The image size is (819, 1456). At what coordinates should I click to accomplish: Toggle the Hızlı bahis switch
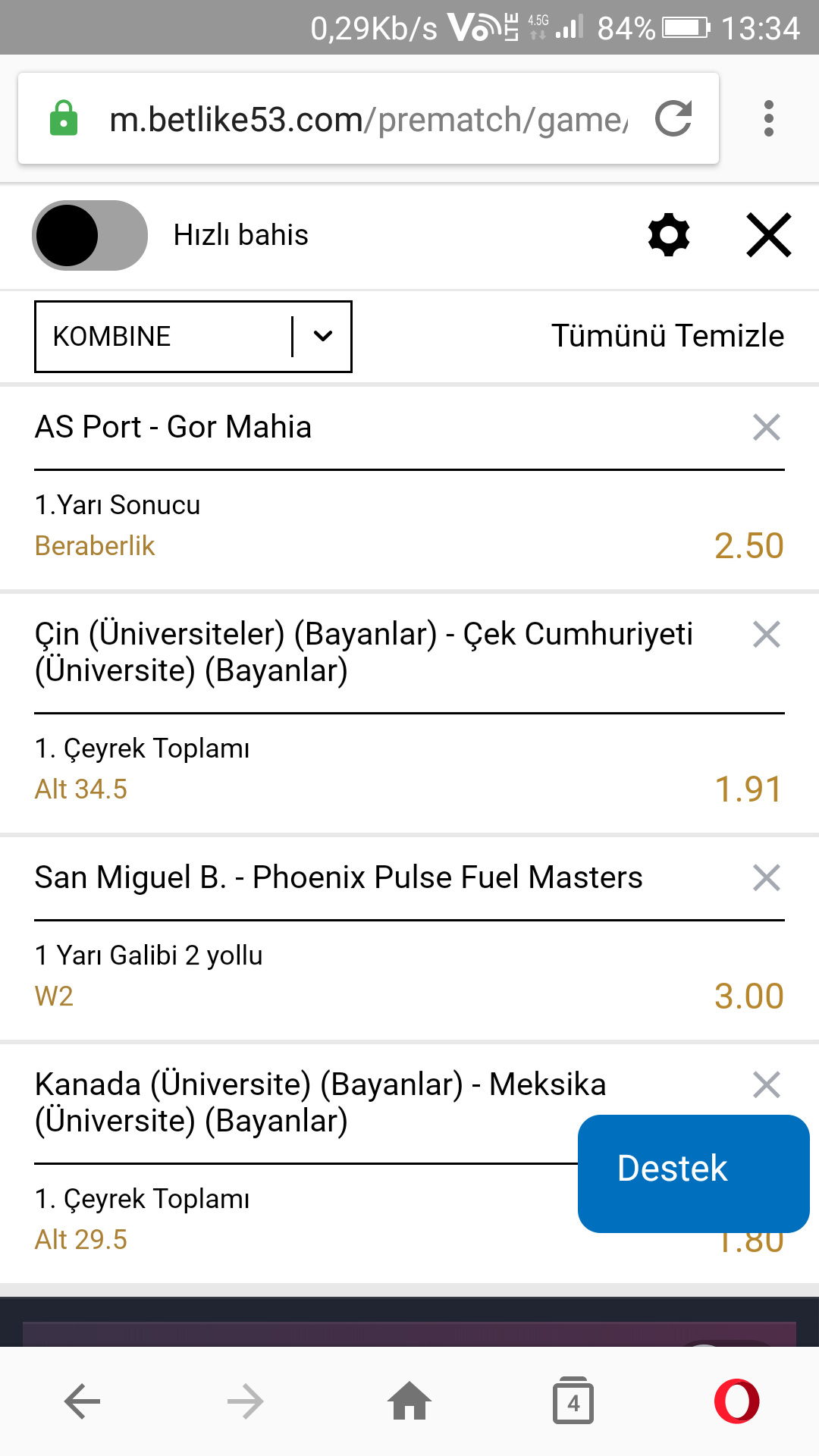pos(89,235)
